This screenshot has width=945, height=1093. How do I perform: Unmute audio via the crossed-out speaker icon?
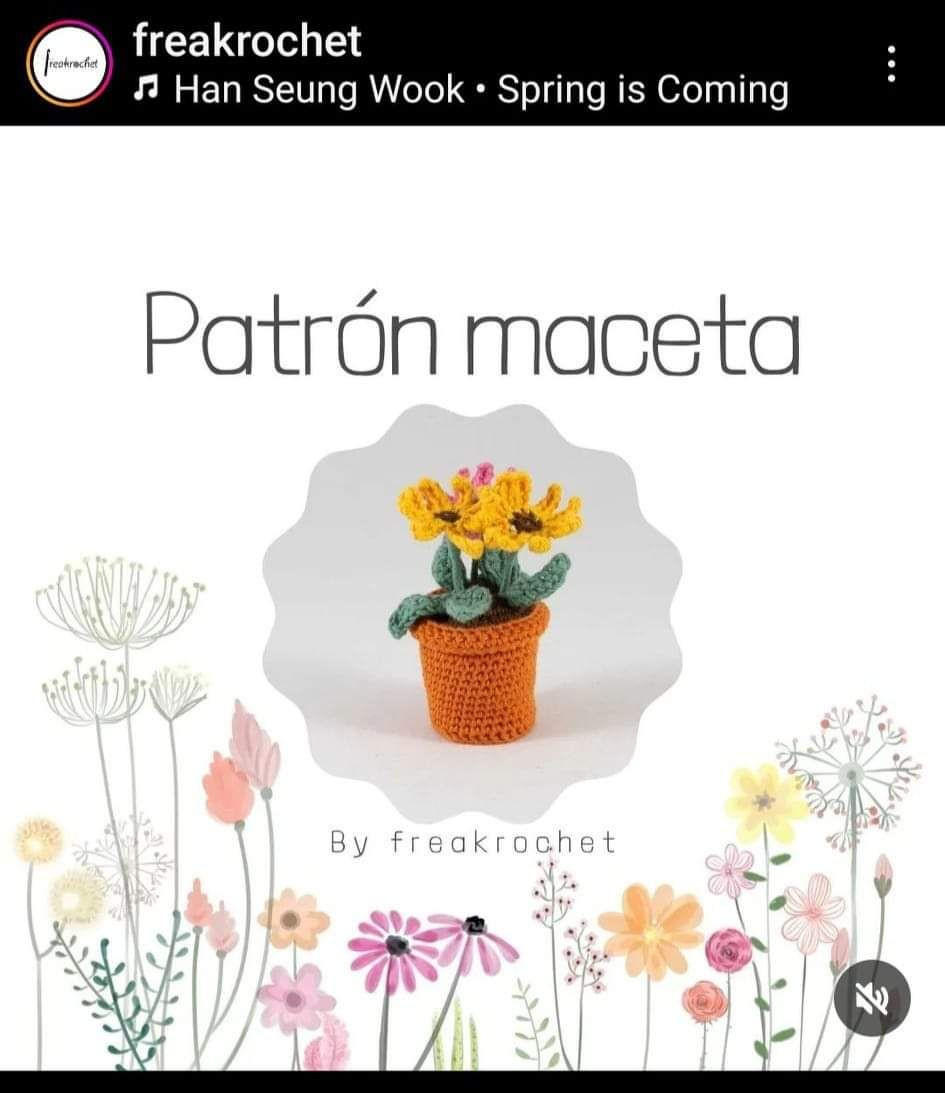873,1001
